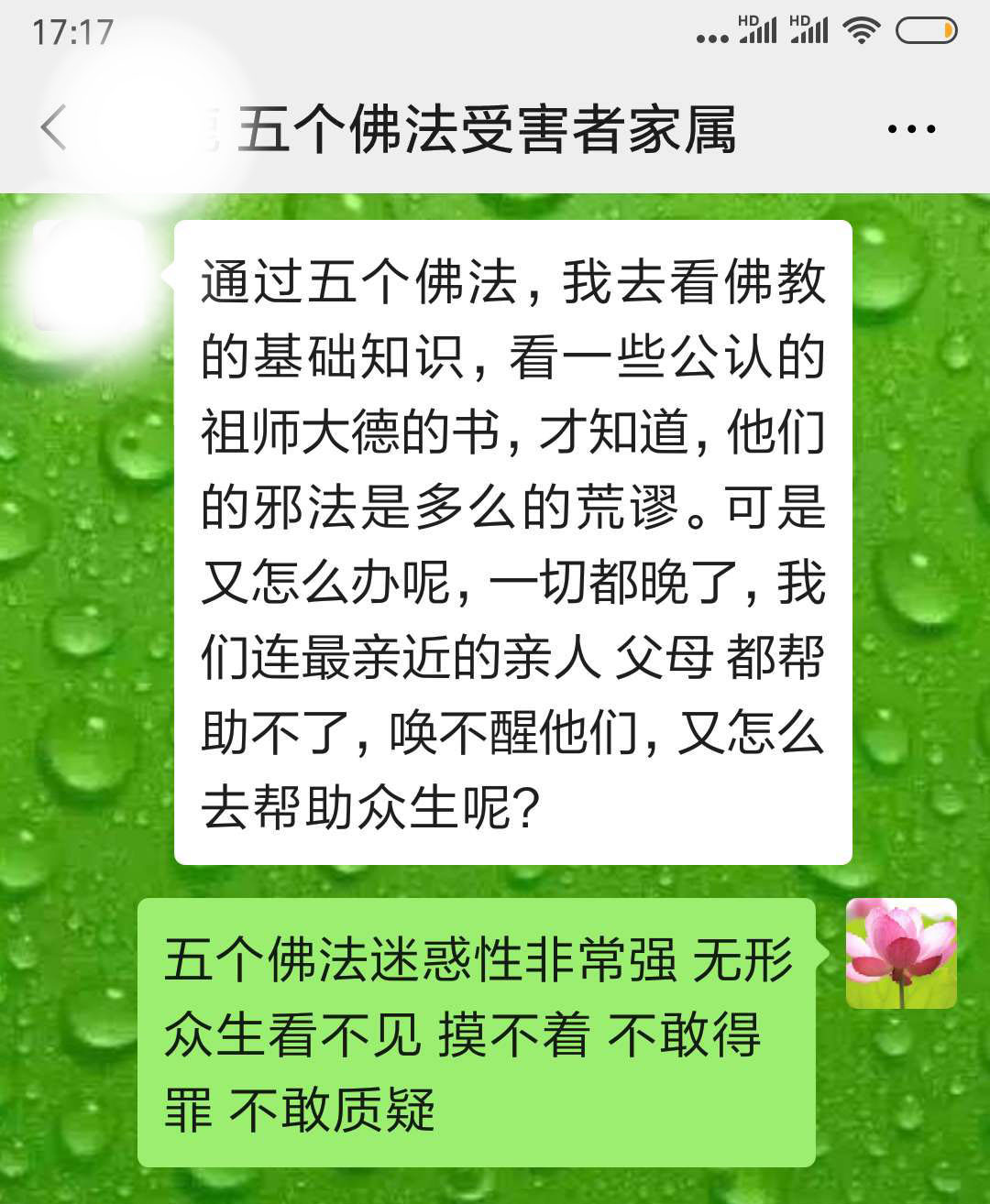
Task: Open the three-dot chat options menu
Action: [911, 129]
